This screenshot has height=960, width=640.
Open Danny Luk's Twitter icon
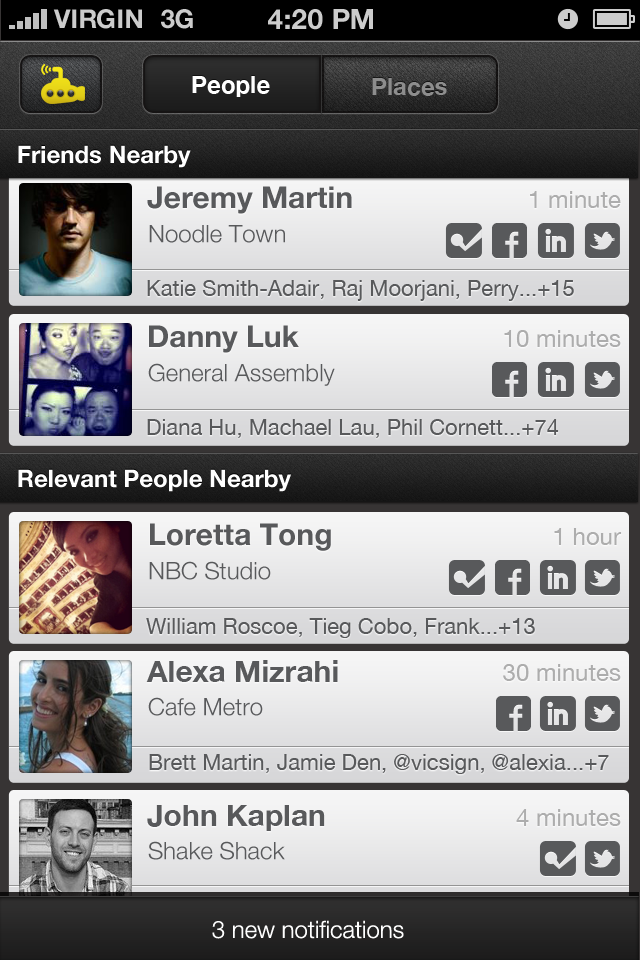[x=602, y=380]
